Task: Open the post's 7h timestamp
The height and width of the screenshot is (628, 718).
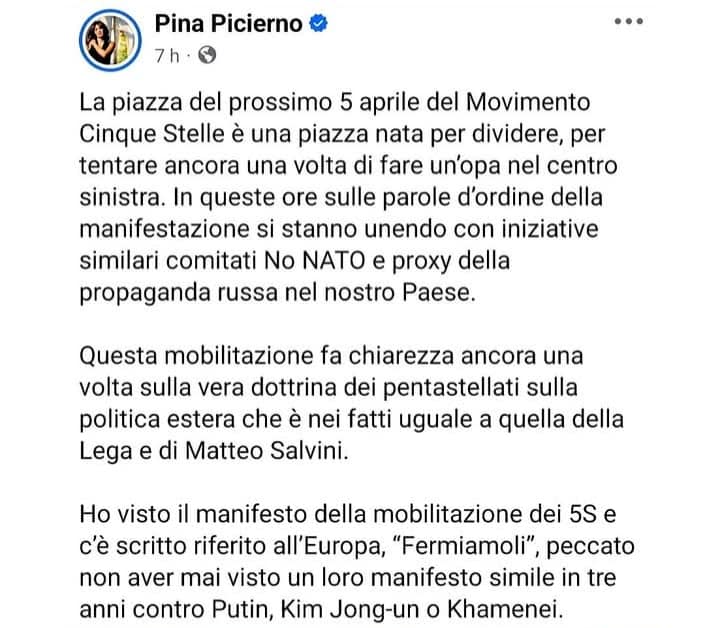Action: click(166, 57)
